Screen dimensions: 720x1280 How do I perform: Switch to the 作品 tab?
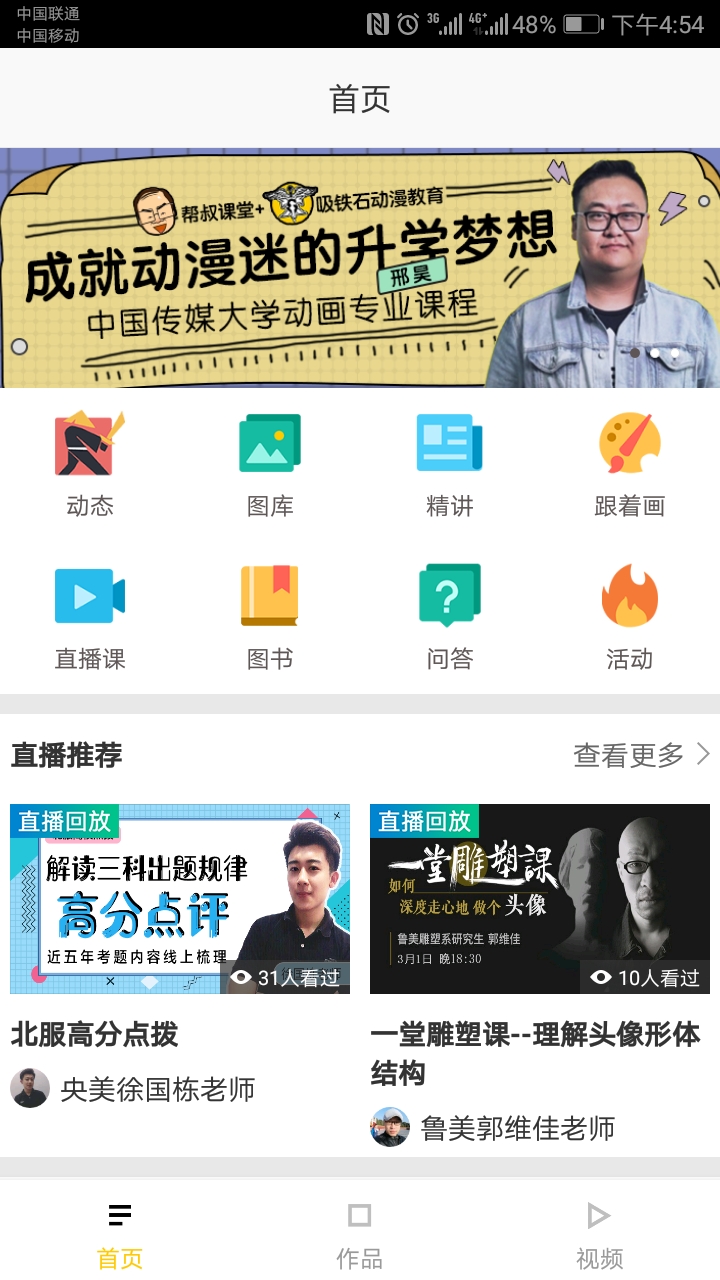tap(360, 1235)
